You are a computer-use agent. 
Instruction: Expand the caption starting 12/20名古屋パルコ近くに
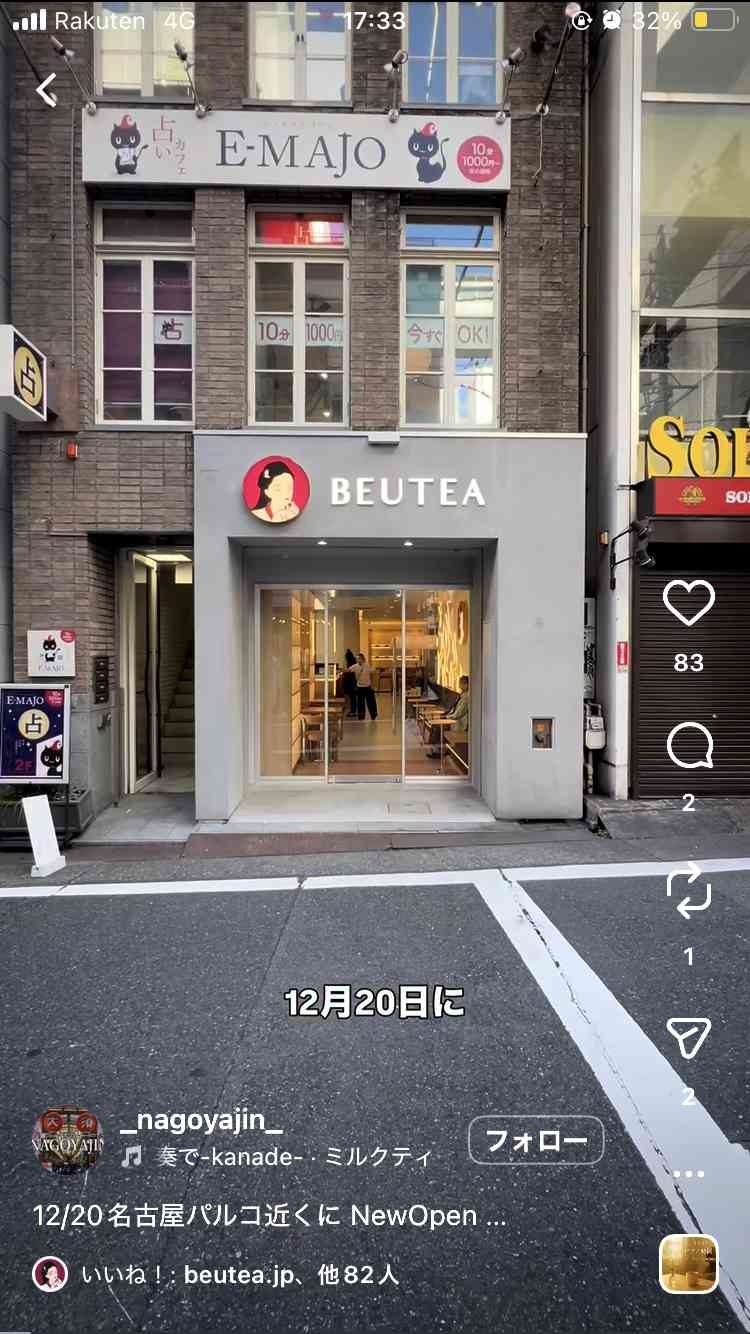pos(270,1216)
